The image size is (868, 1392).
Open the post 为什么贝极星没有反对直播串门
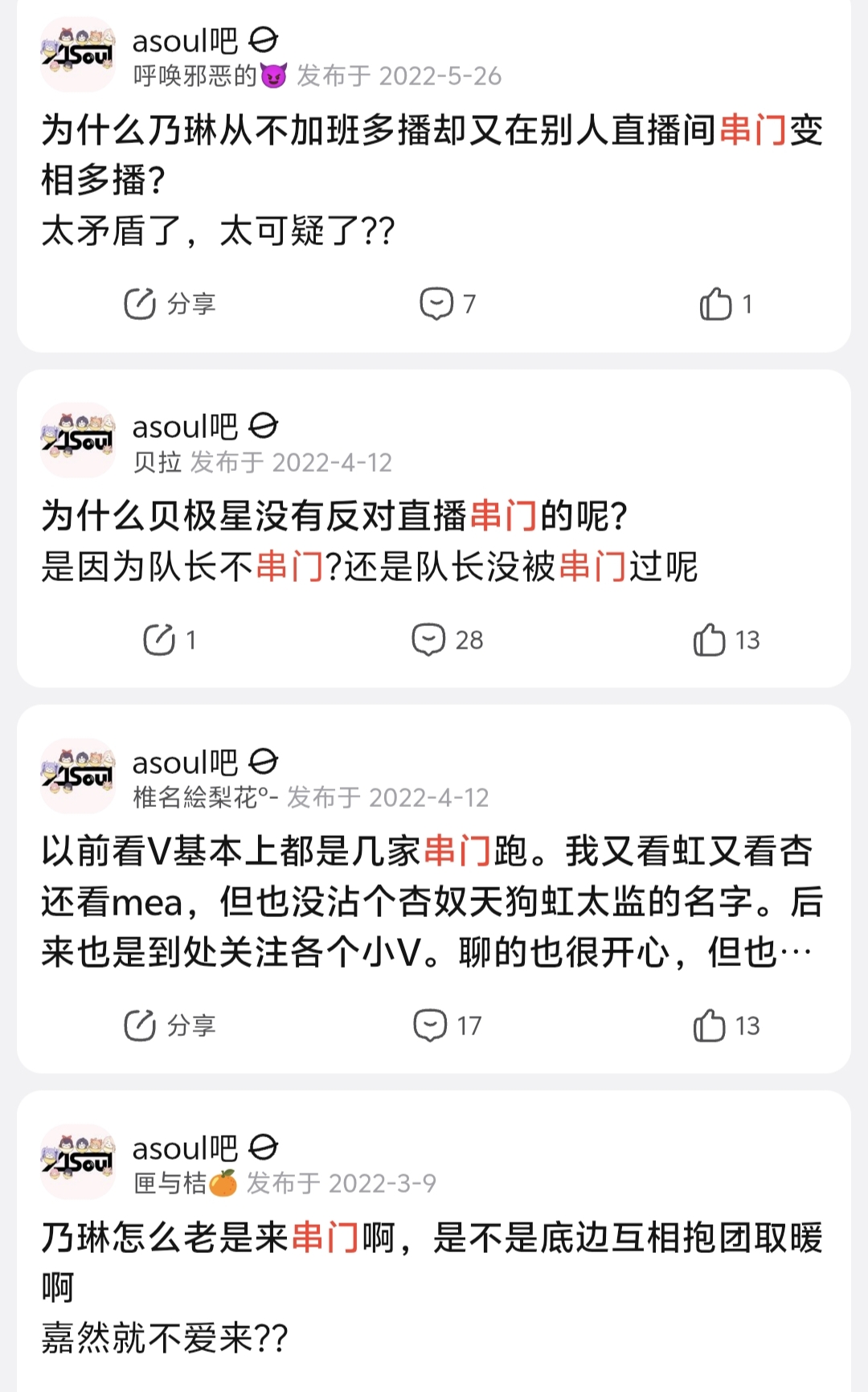(x=370, y=541)
